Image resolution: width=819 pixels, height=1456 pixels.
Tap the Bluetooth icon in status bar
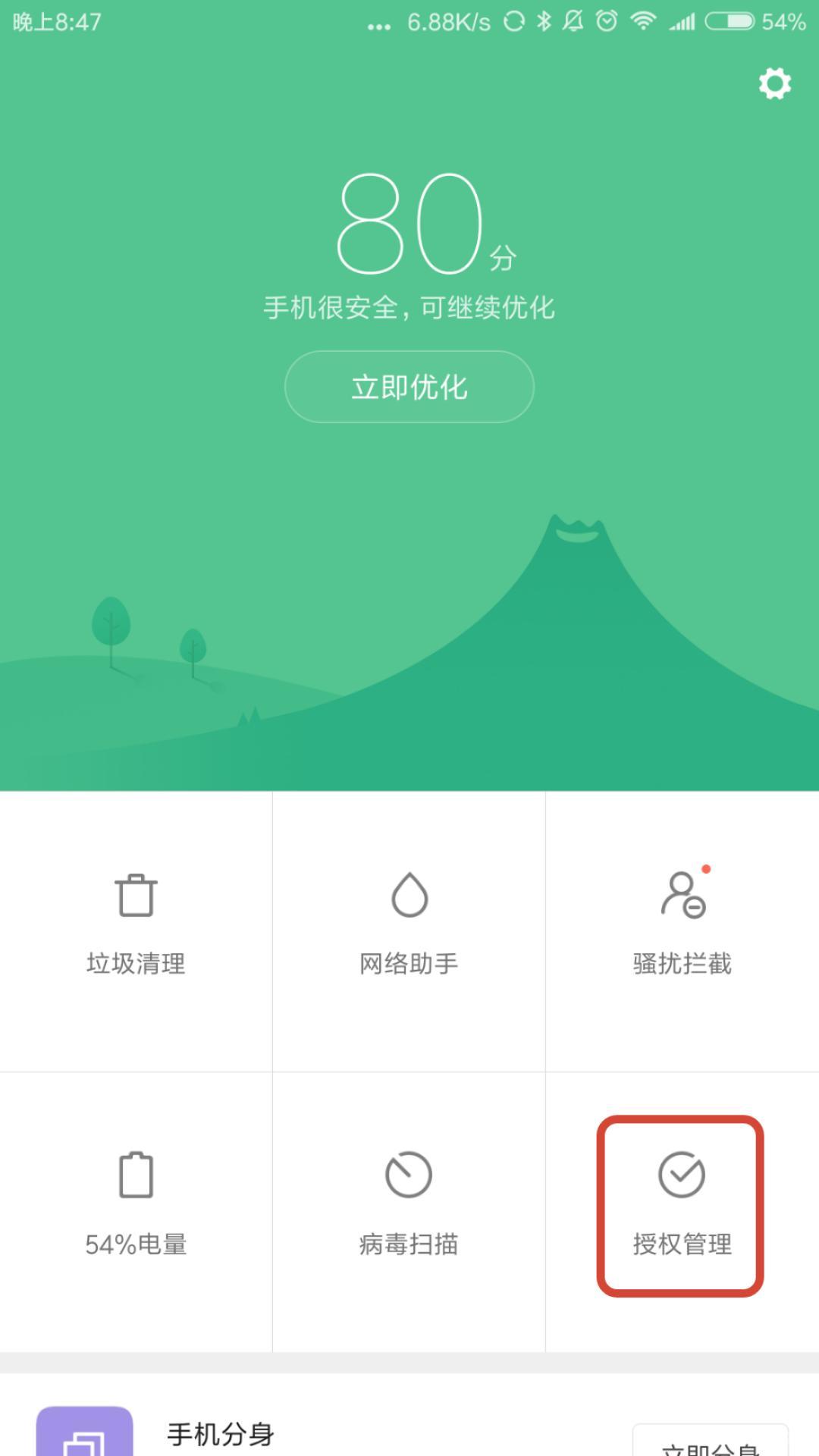544,22
